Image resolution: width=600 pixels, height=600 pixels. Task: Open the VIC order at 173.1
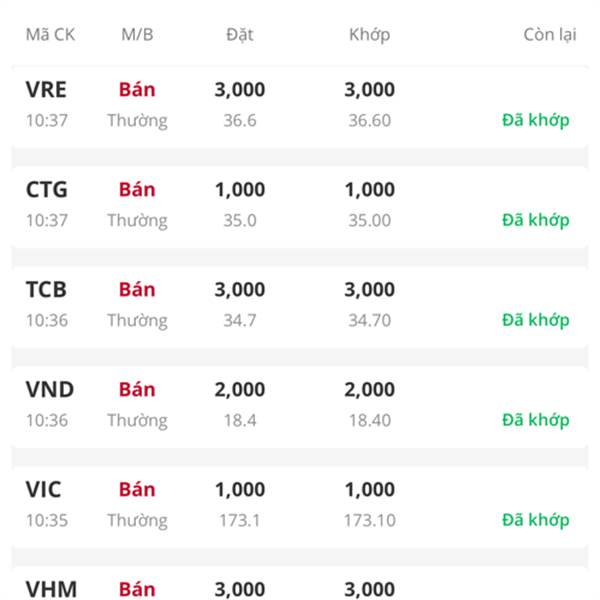click(x=300, y=505)
